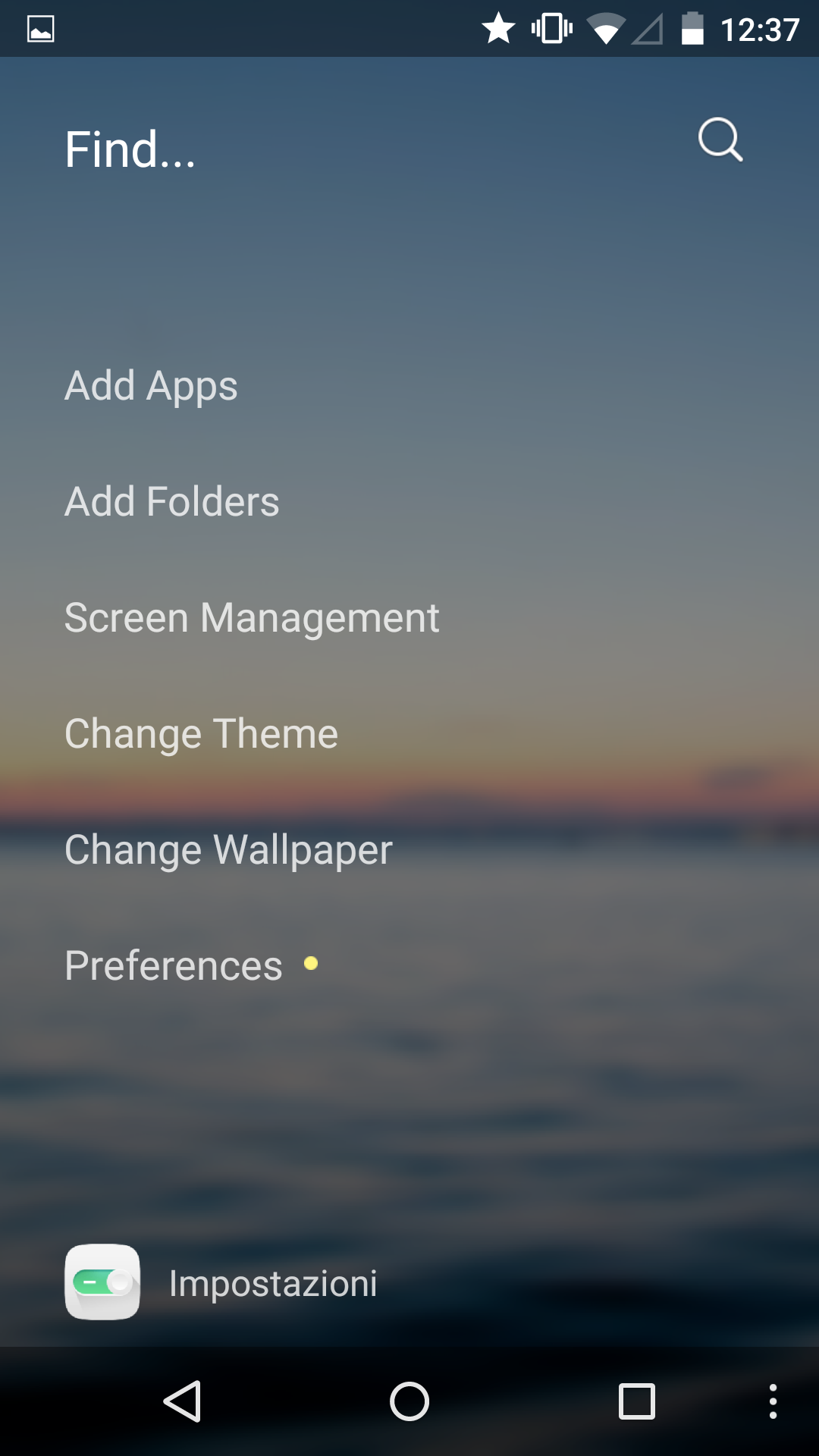Open the navigation bar overflow menu
The width and height of the screenshot is (819, 1456).
pos(773,1401)
